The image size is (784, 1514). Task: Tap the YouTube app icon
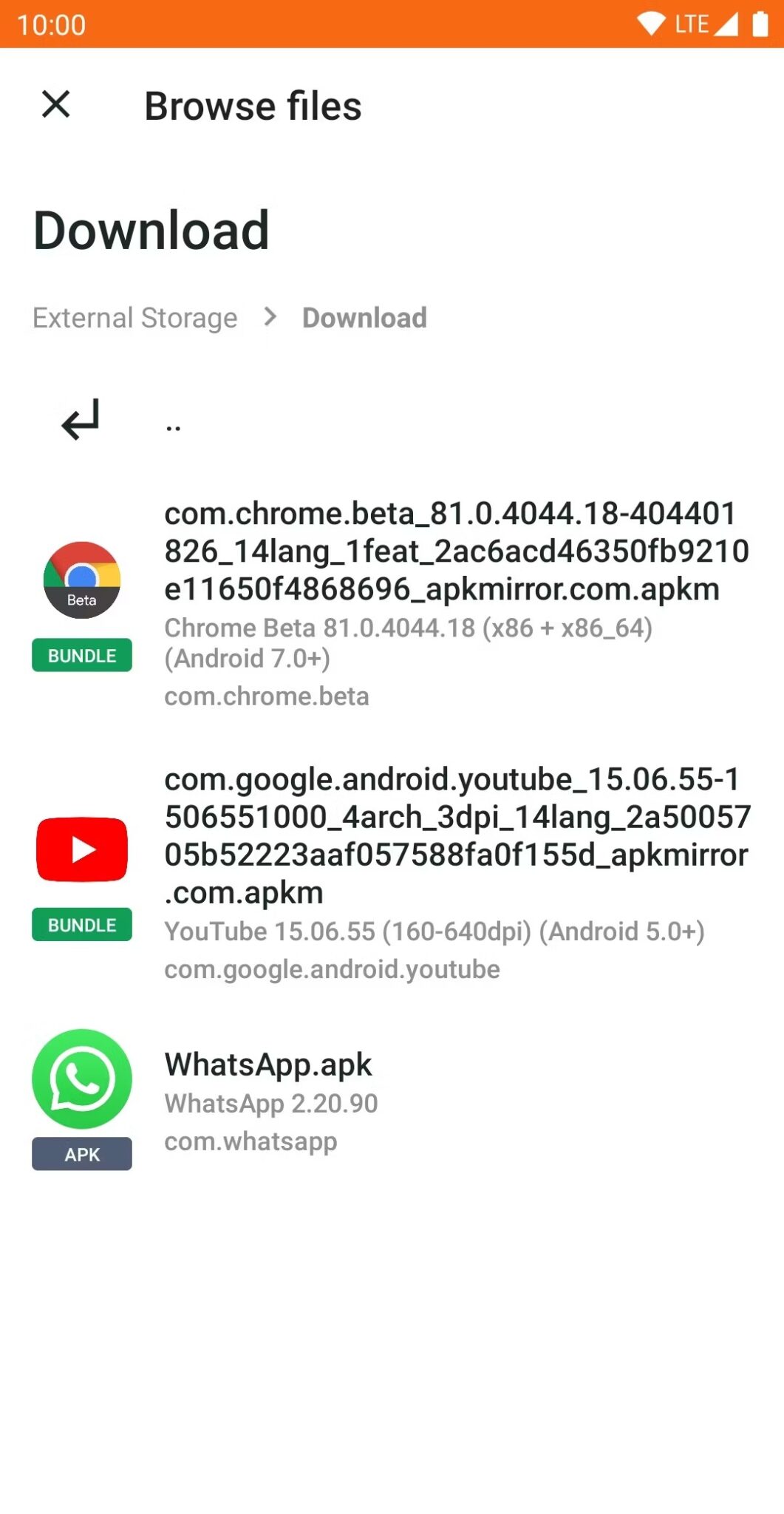[x=81, y=849]
